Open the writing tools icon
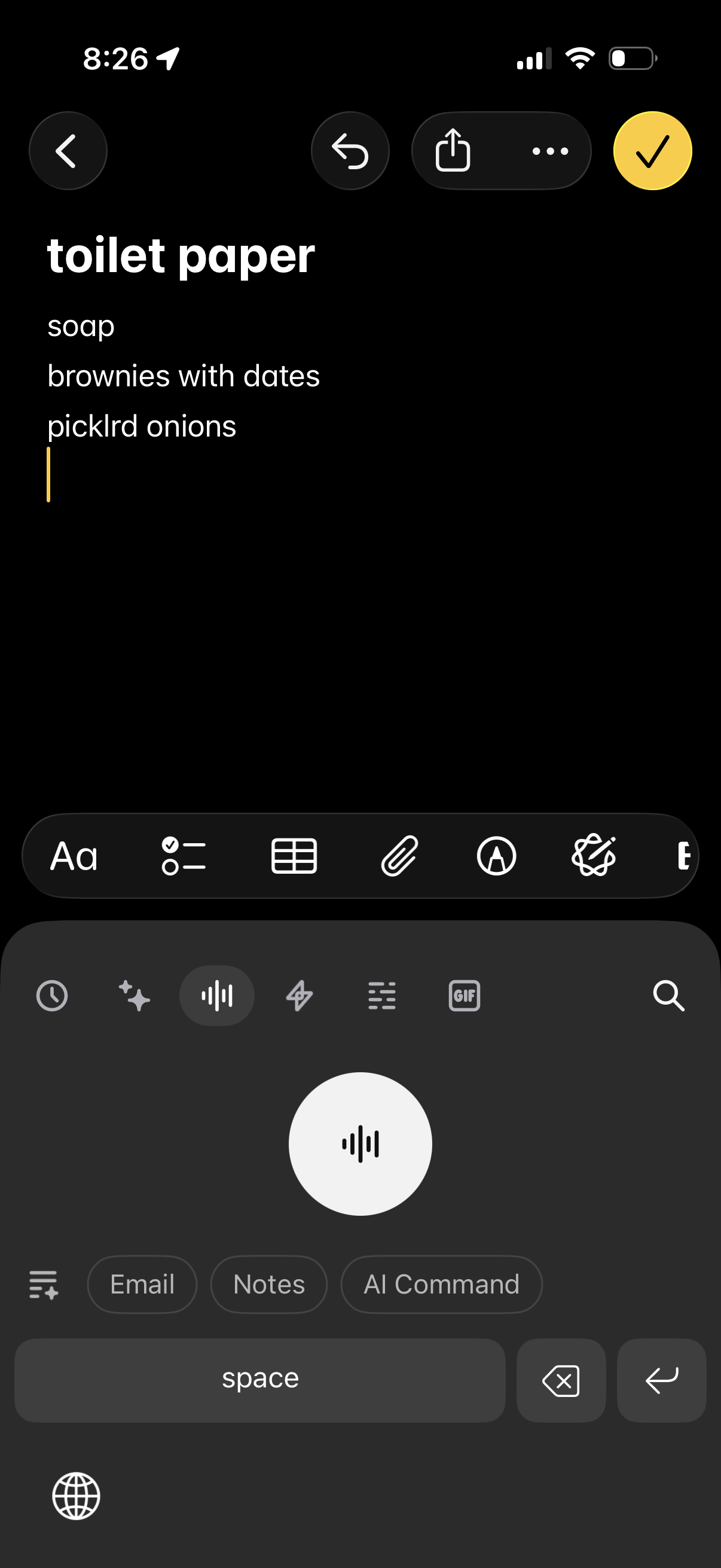721x1568 pixels. click(594, 856)
